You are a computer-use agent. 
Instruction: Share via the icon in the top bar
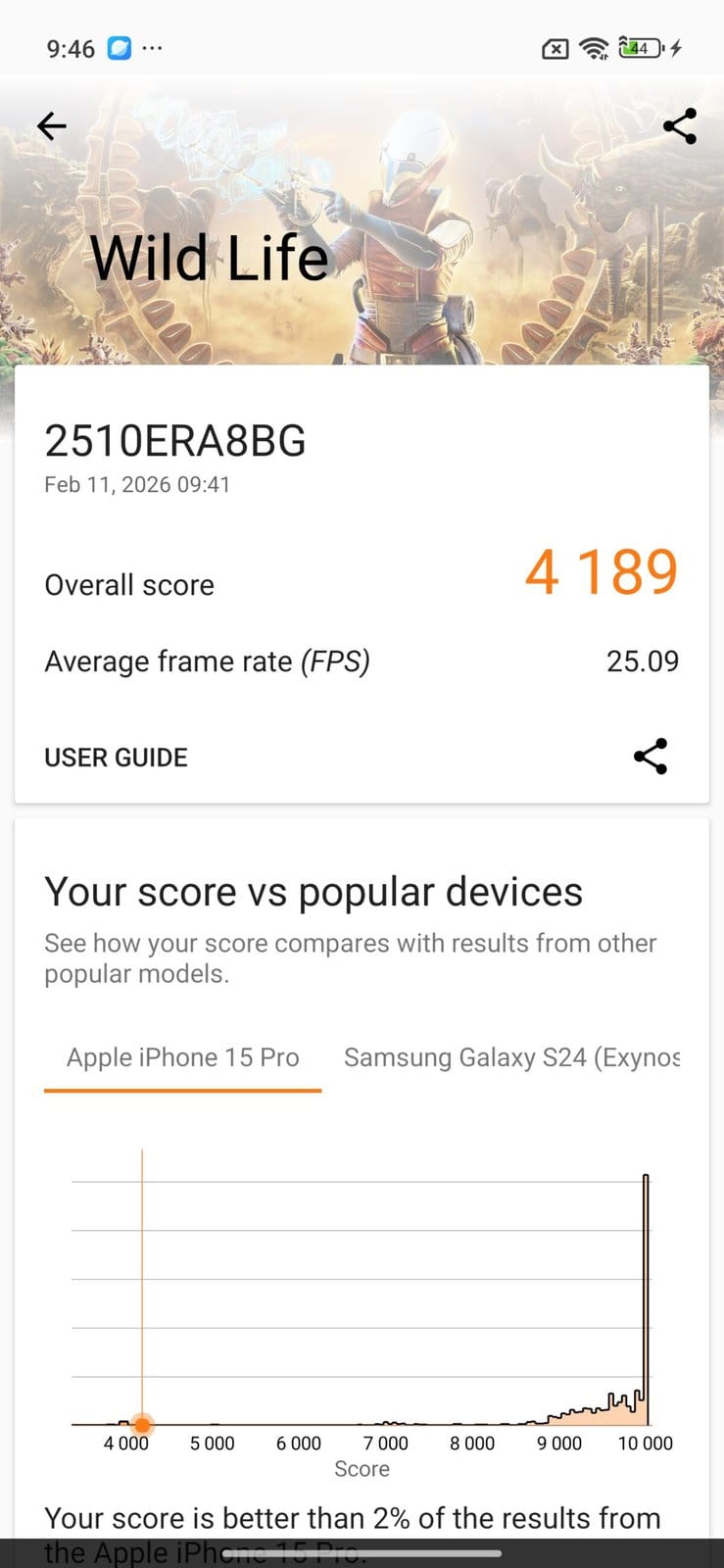[x=679, y=126]
